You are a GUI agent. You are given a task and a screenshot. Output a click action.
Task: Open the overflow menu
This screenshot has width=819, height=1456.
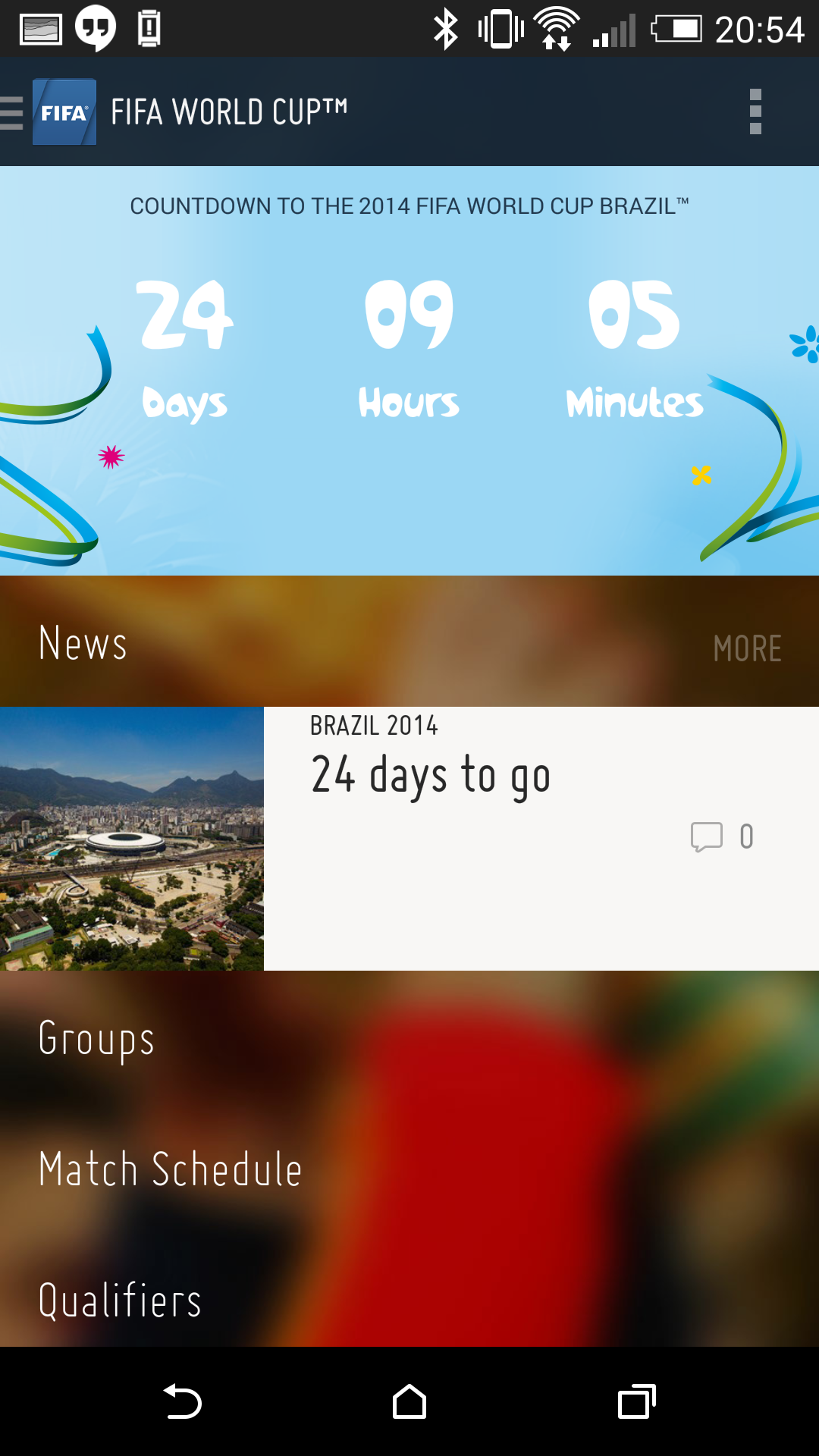tap(755, 112)
